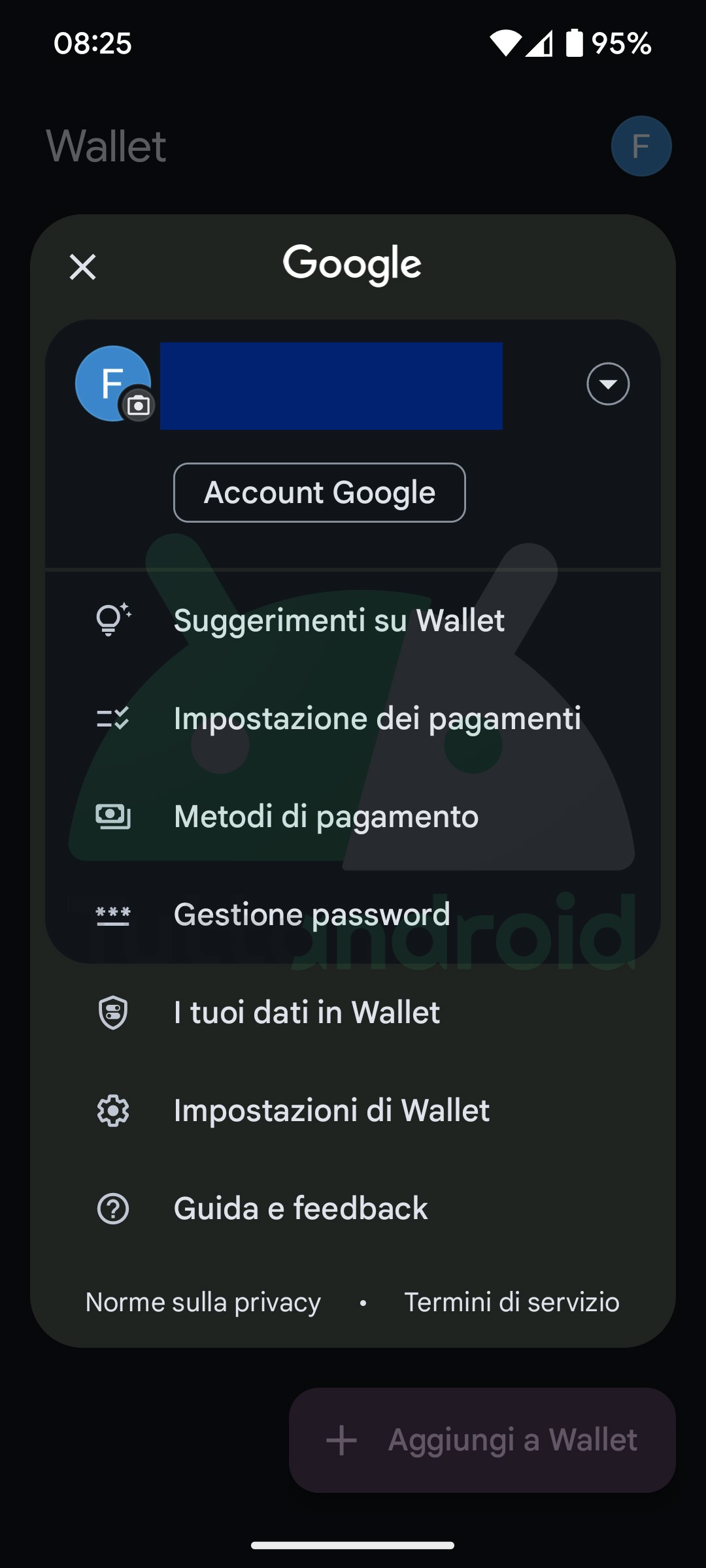Viewport: 706px width, 1568px height.
Task: Go to Gestione password
Action: point(353,915)
